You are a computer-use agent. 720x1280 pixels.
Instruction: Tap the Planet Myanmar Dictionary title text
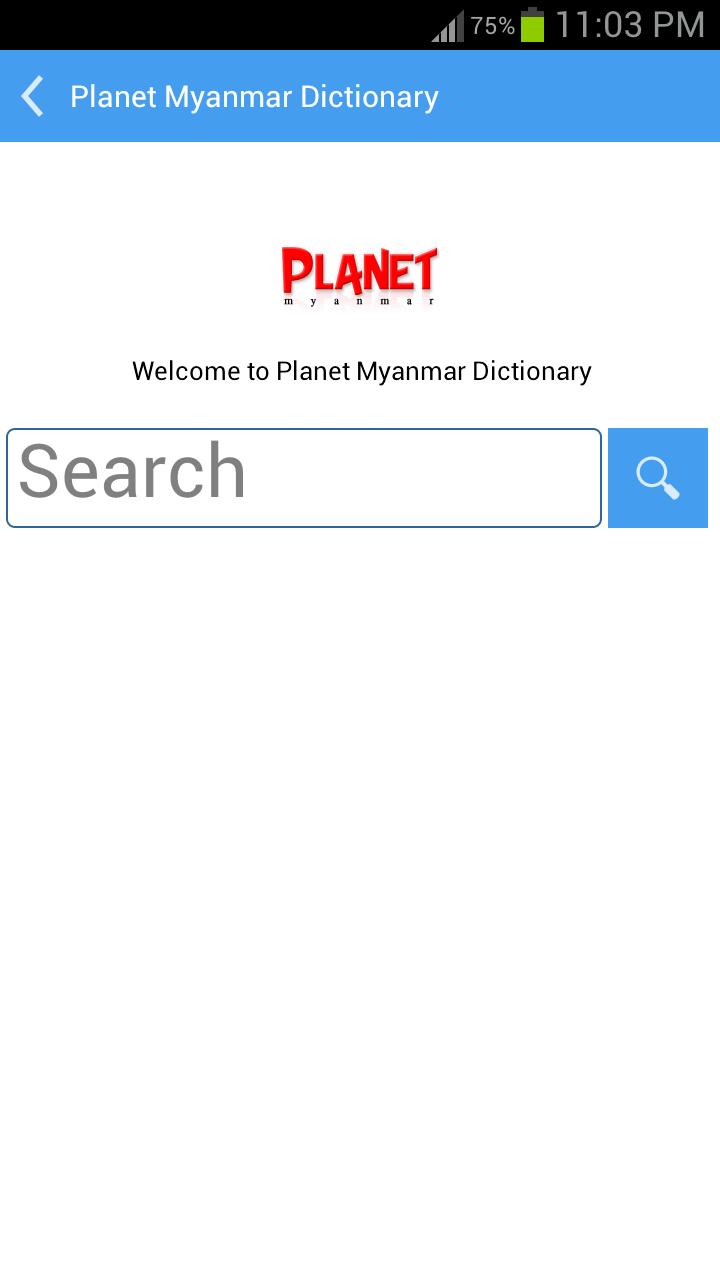click(253, 96)
